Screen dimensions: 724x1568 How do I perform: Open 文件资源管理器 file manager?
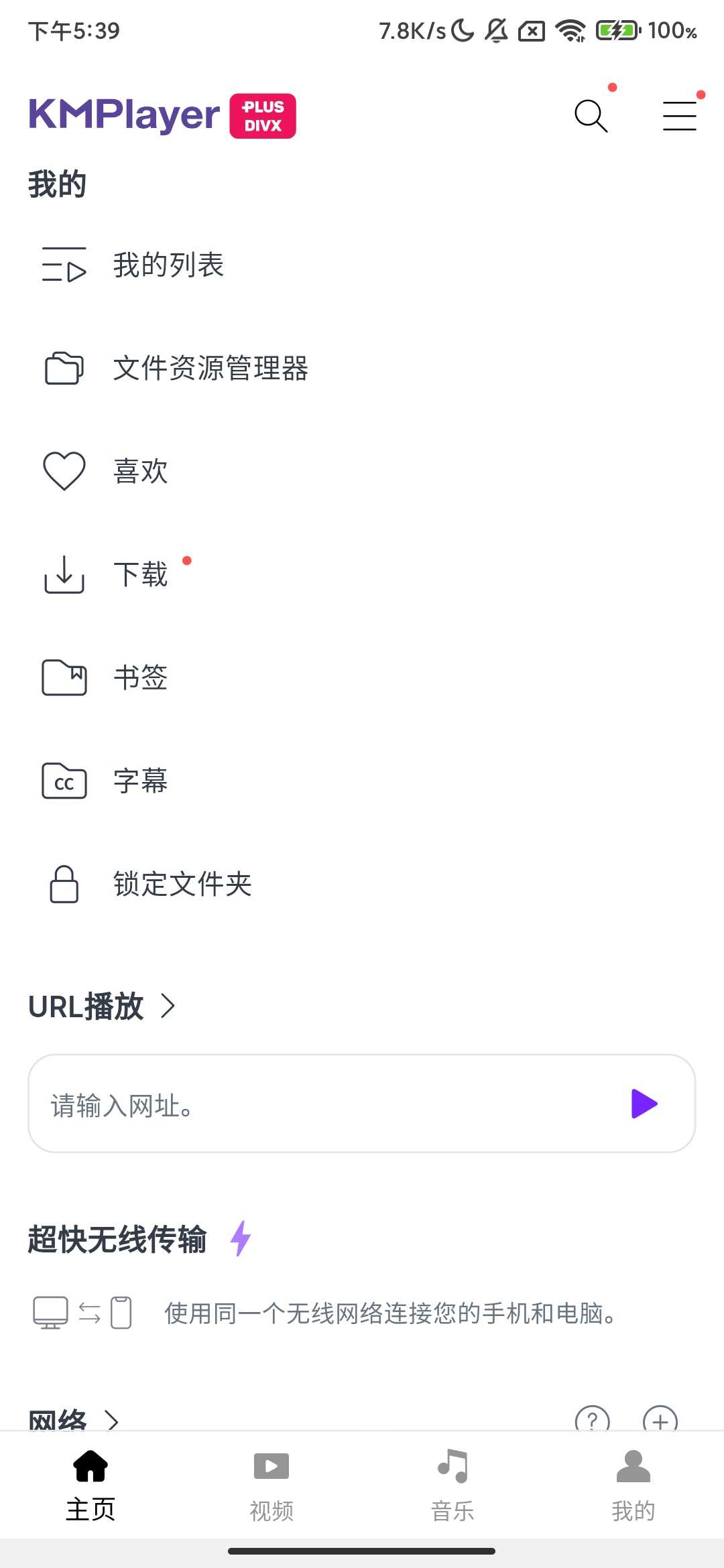[x=210, y=369]
